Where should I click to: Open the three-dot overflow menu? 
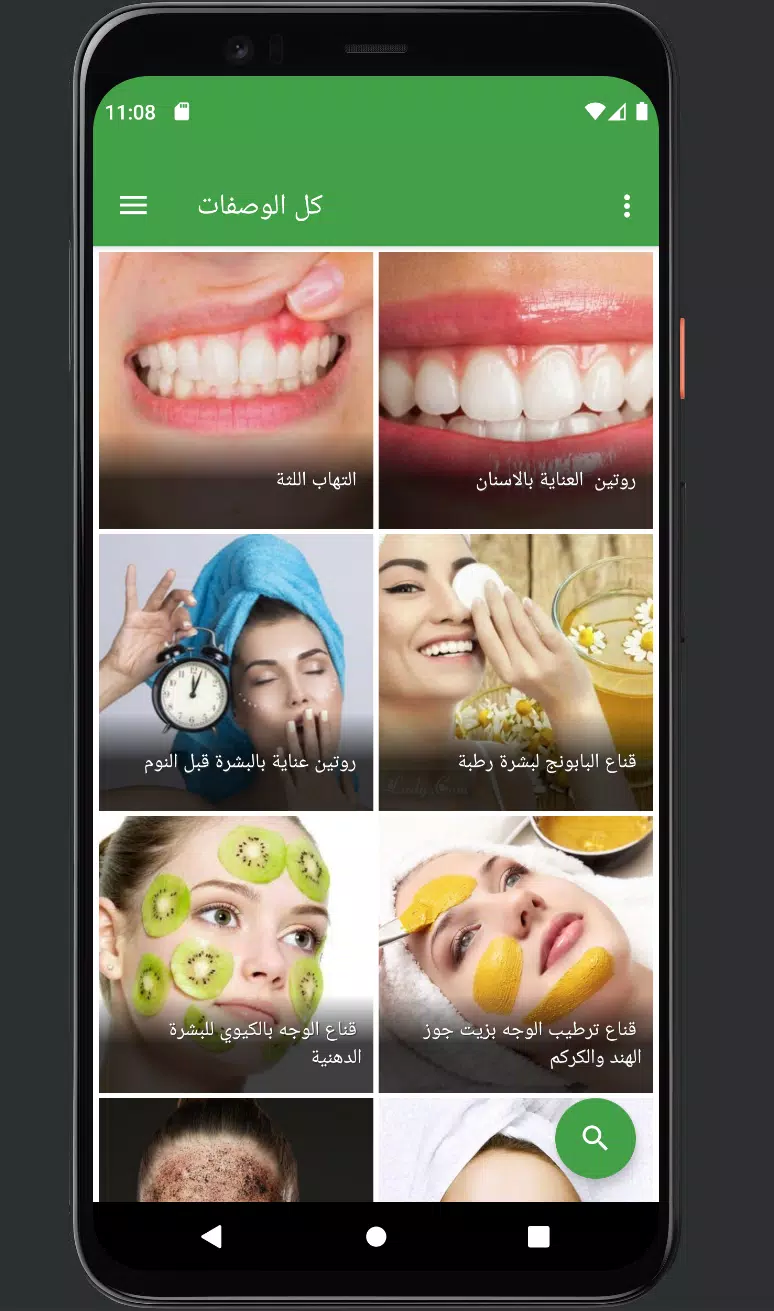[627, 206]
